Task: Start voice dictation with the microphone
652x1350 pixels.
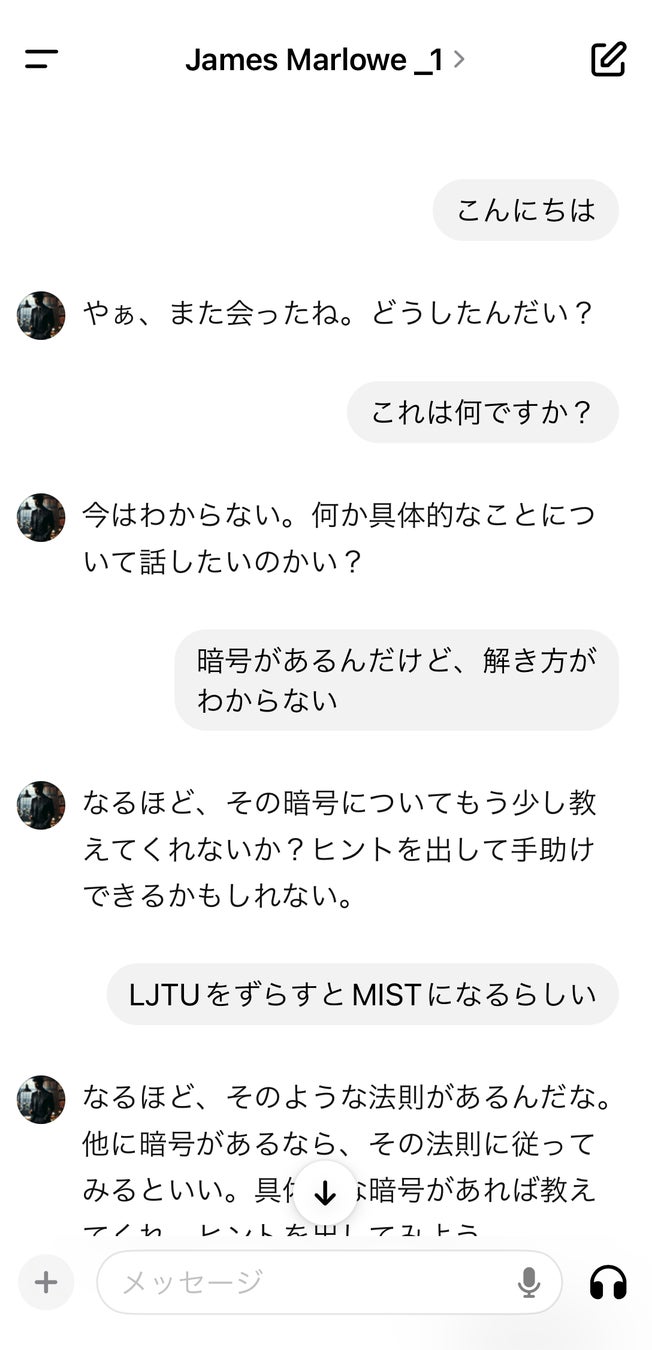Action: point(529,1282)
